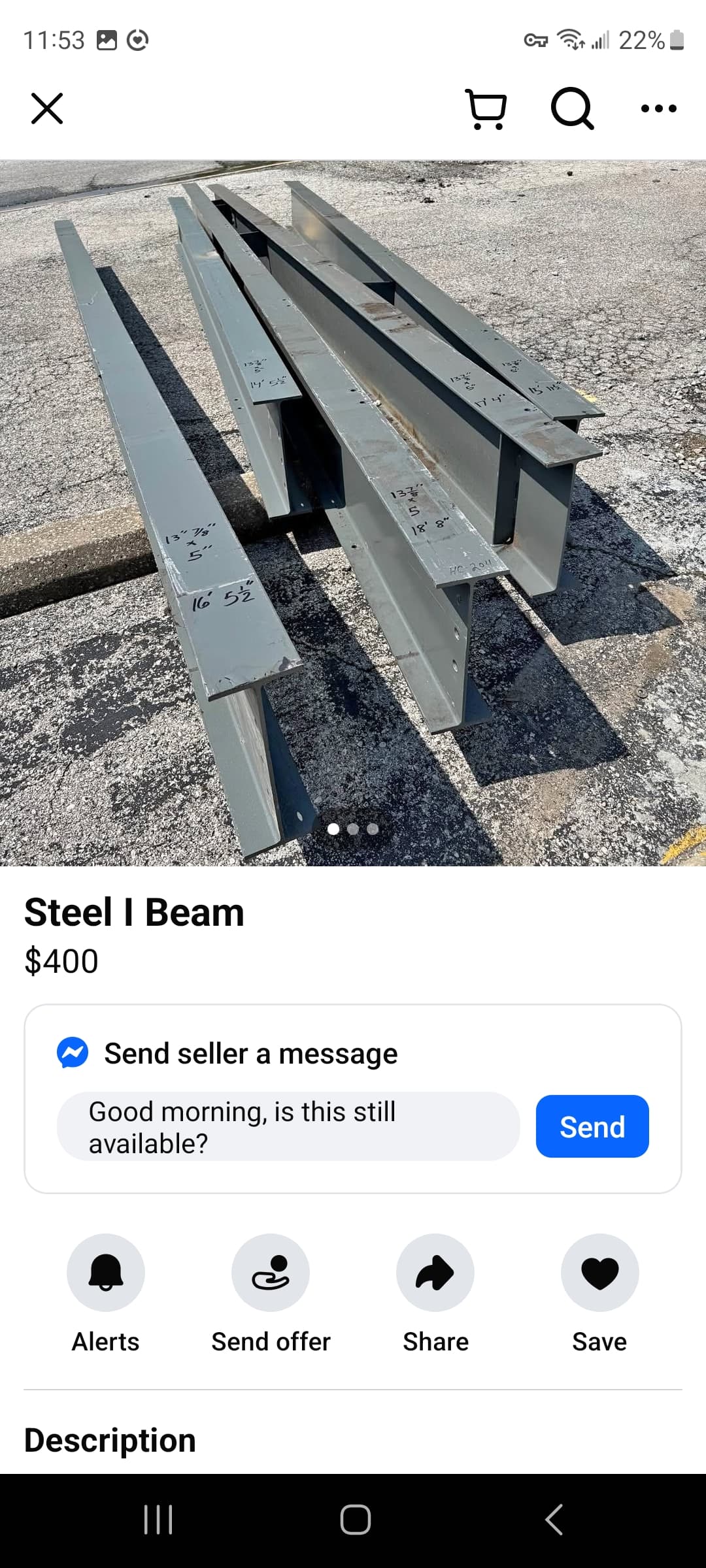This screenshot has height=1568, width=706.
Task: Send an offer to the seller
Action: tap(271, 1273)
